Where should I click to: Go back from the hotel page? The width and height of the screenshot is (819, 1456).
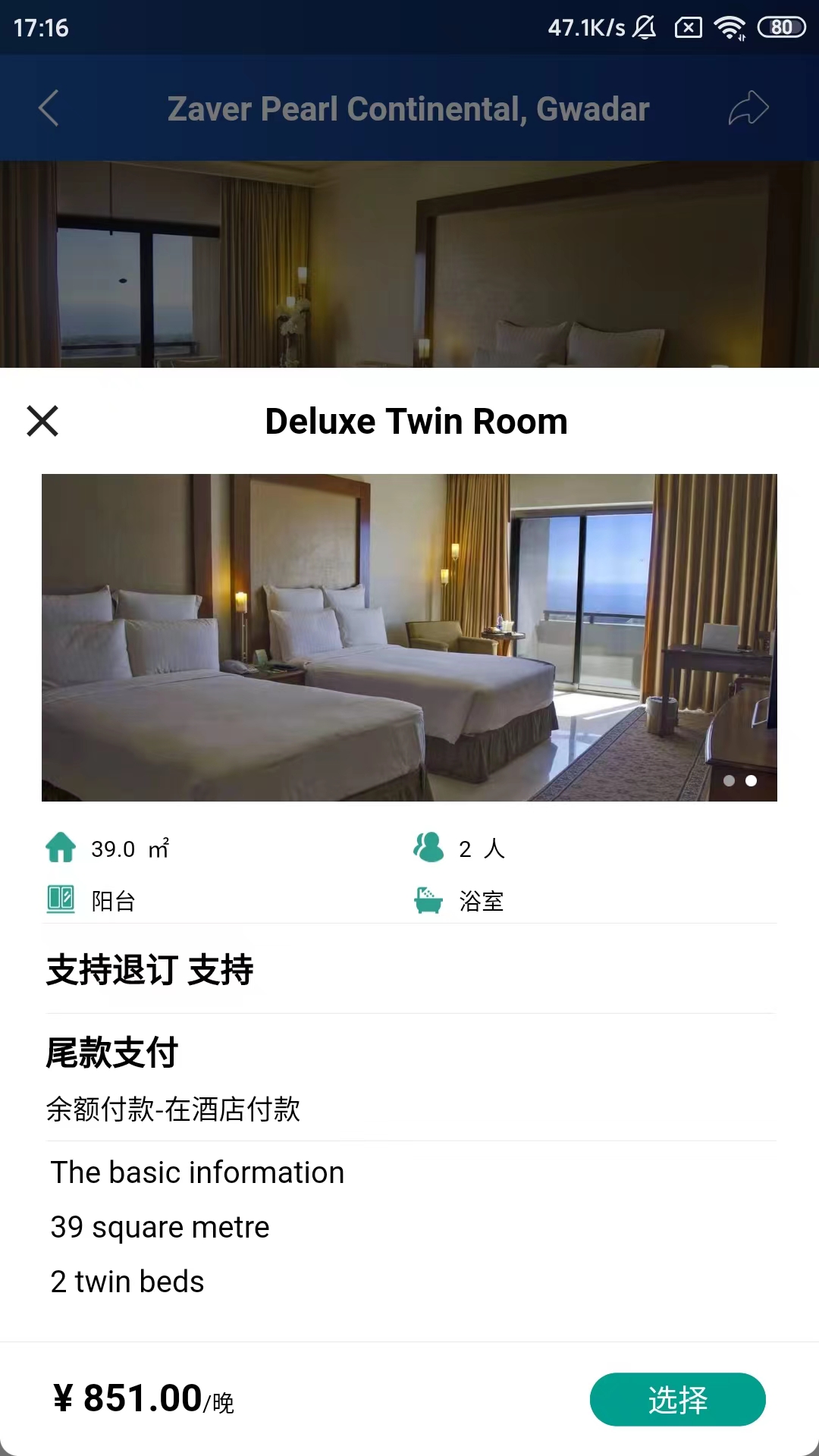pyautogui.click(x=49, y=108)
